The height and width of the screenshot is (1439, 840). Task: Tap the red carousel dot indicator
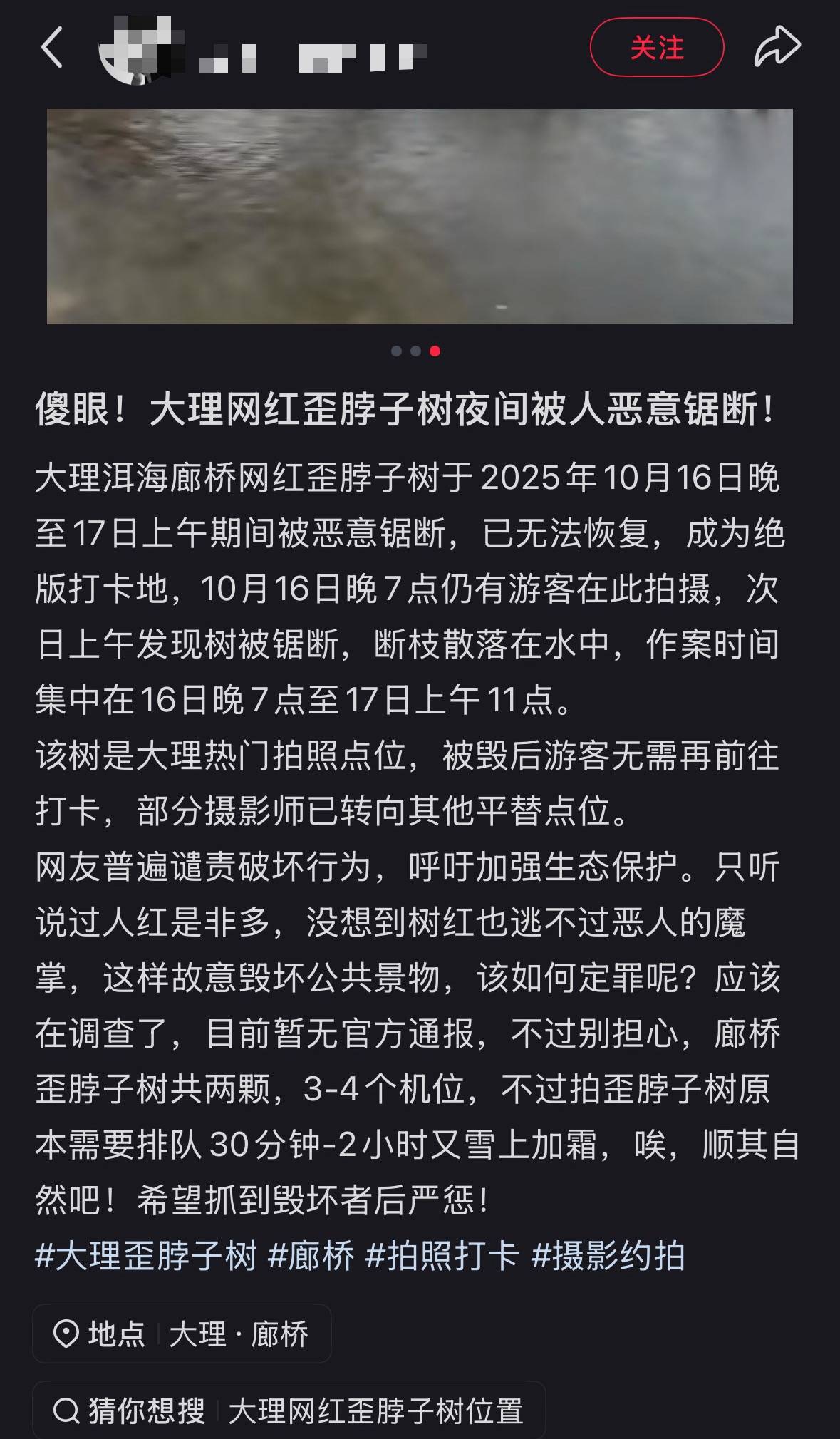(x=433, y=352)
